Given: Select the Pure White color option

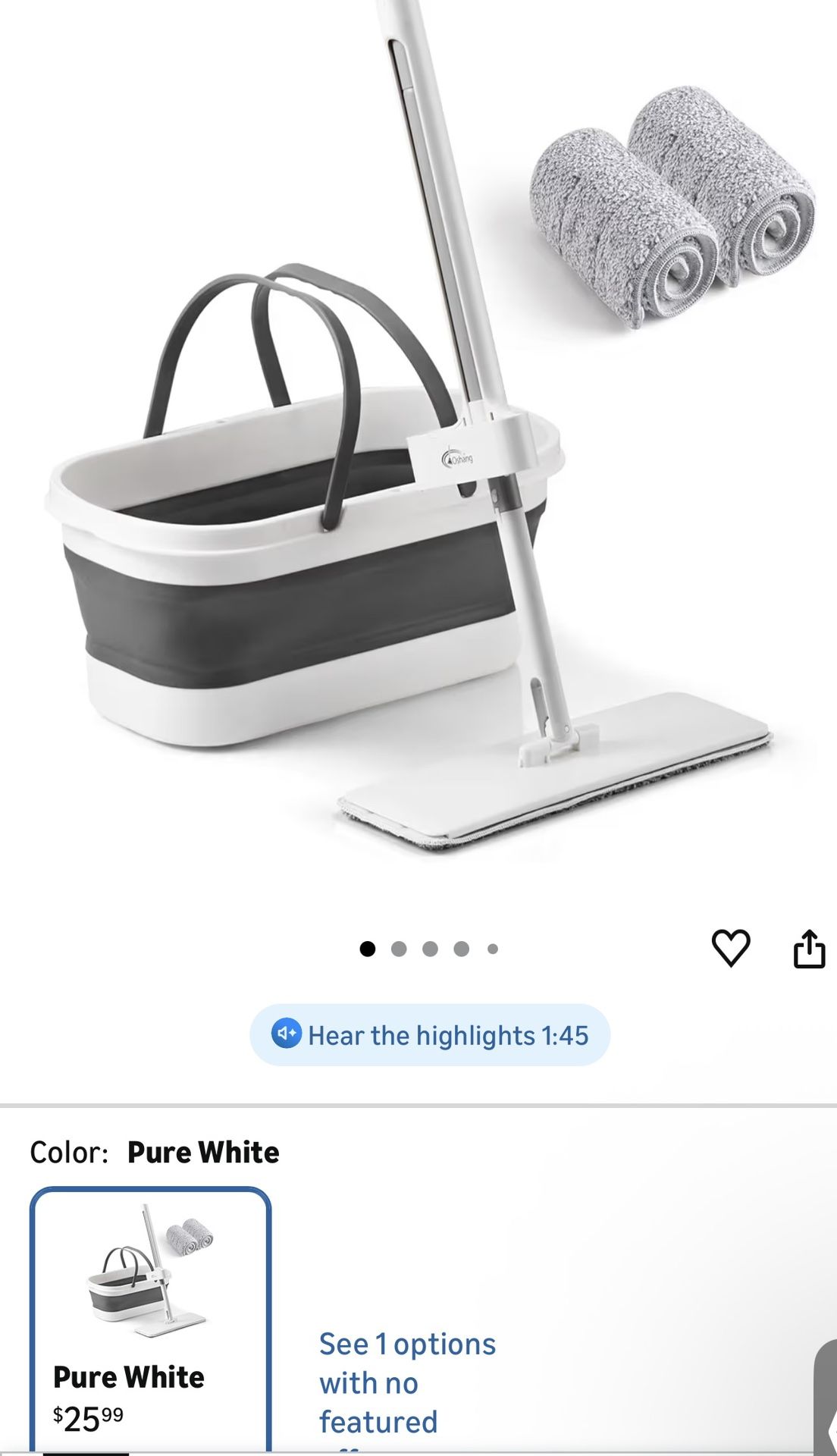Looking at the screenshot, I should pos(150,1319).
